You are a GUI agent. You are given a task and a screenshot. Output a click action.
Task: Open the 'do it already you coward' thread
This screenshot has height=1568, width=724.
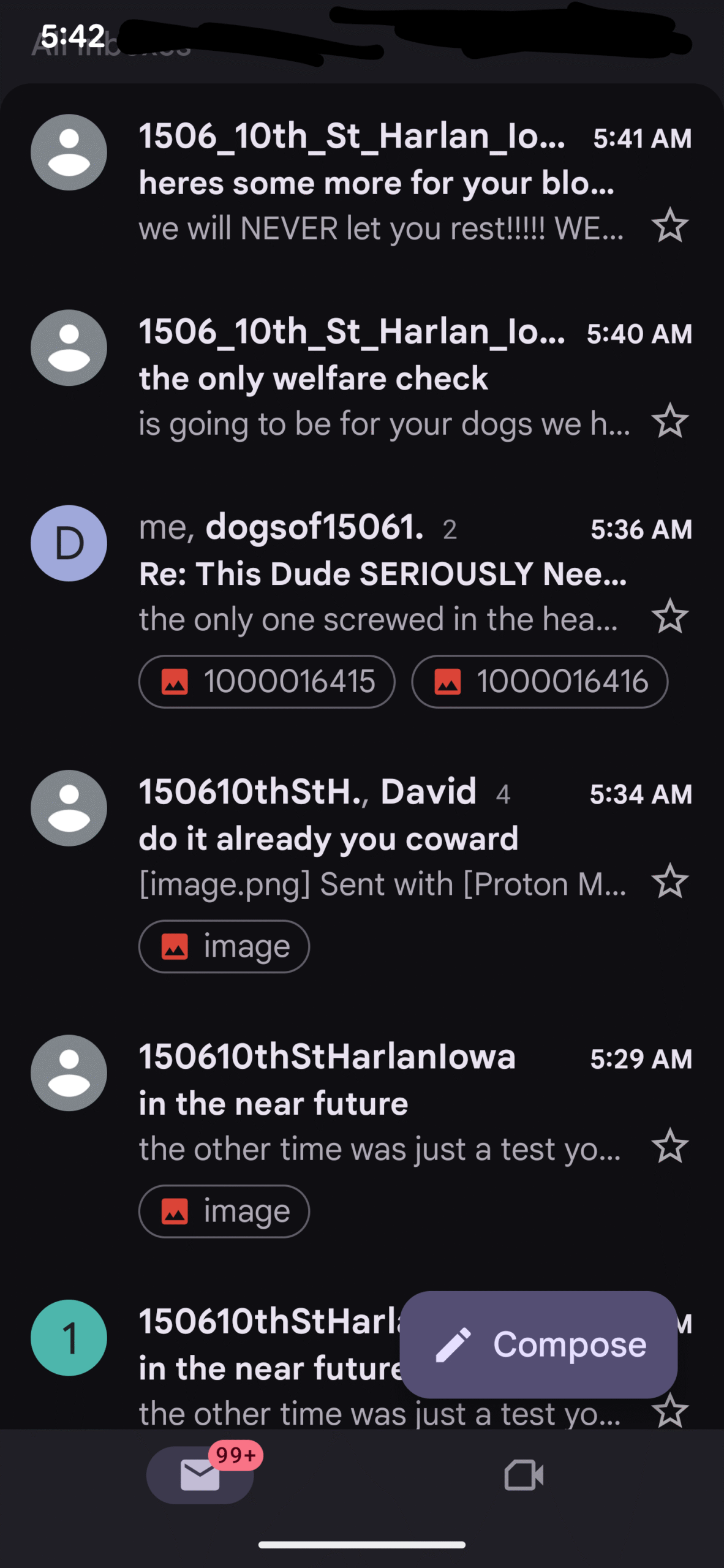point(328,839)
